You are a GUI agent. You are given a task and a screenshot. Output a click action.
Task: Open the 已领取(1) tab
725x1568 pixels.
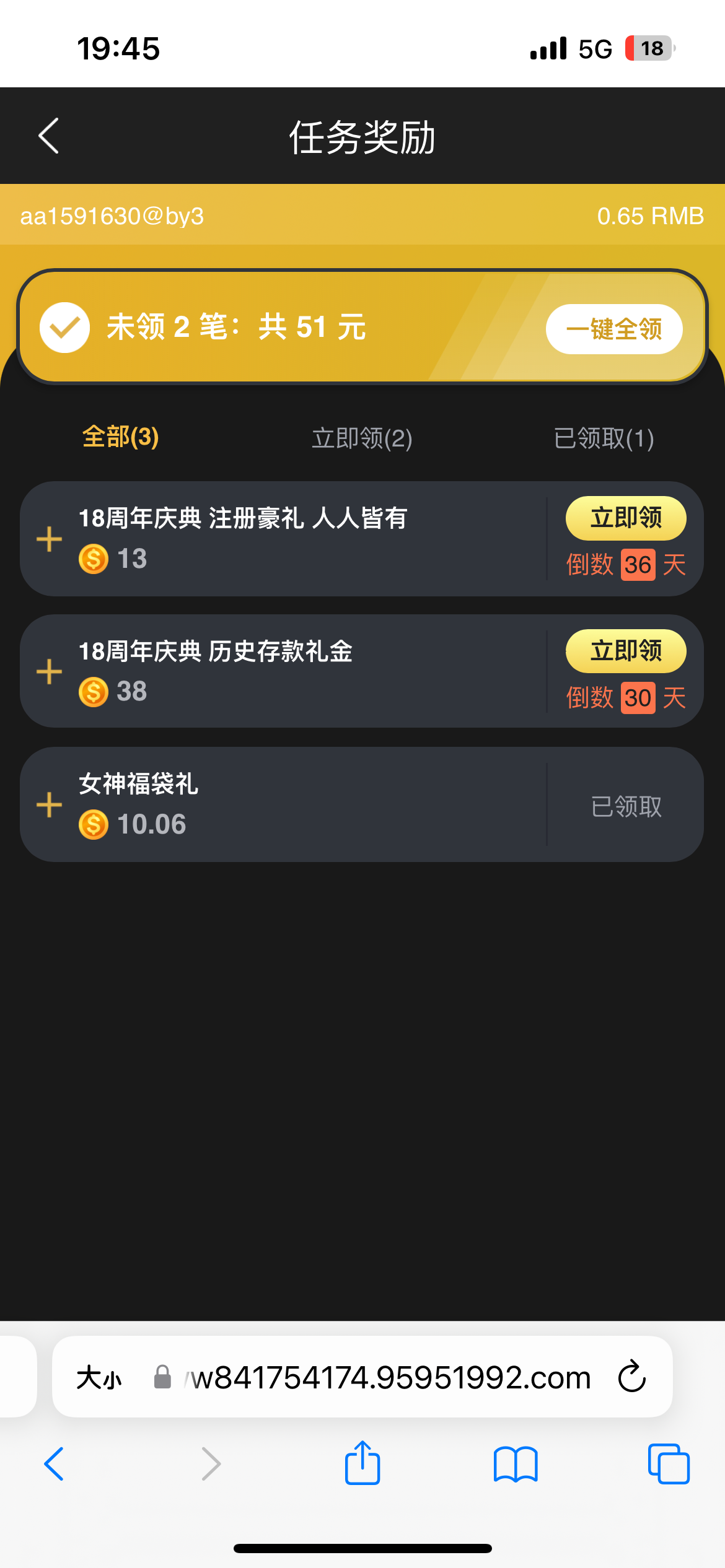(604, 438)
